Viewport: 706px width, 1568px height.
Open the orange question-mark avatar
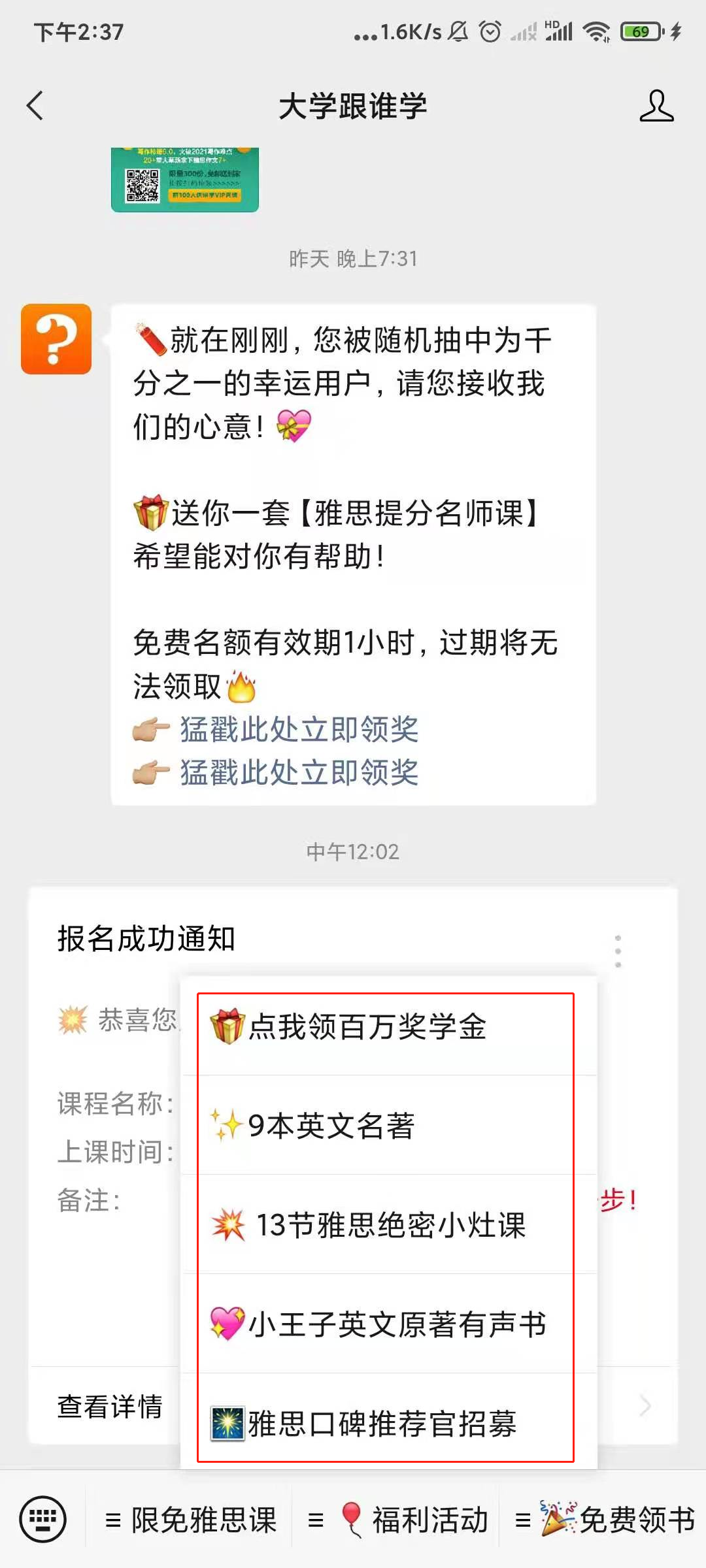56,339
